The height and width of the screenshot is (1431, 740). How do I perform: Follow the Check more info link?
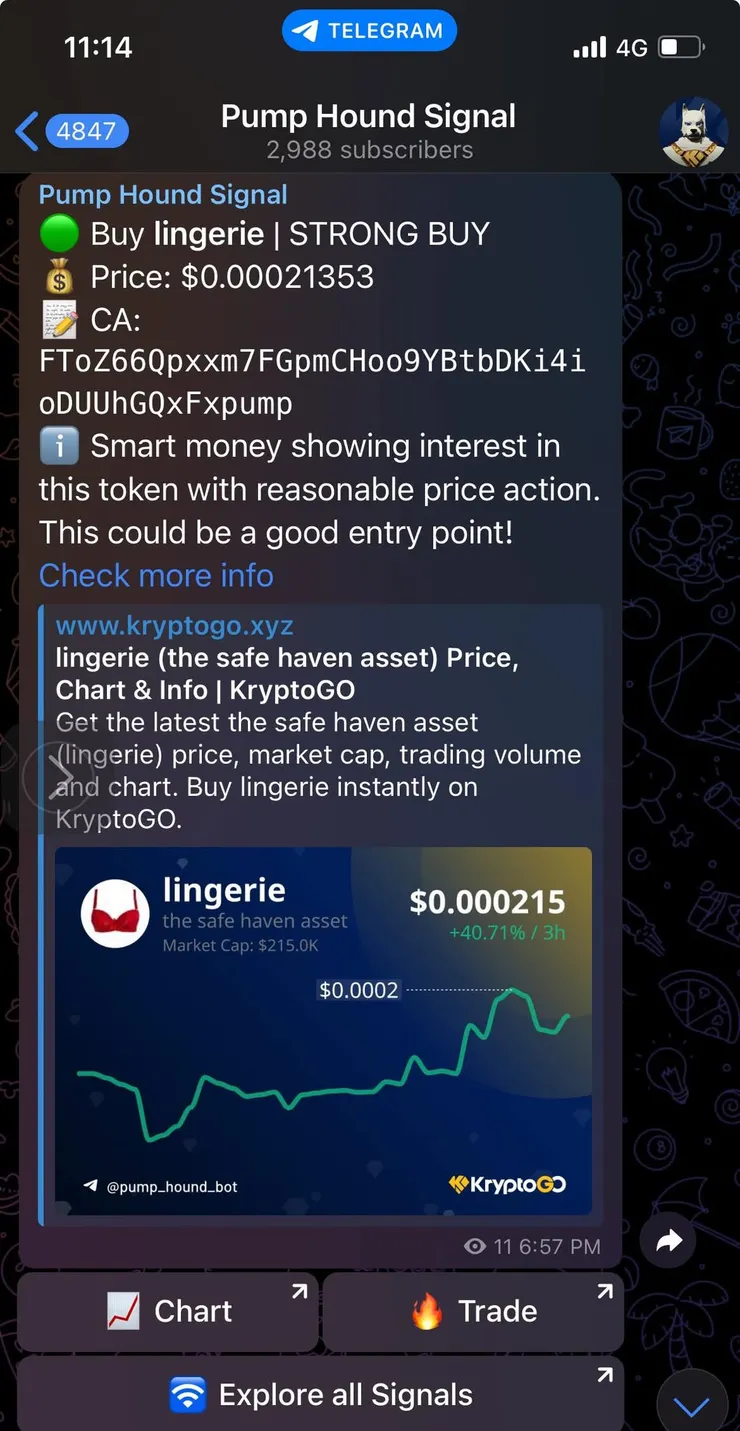[x=156, y=576]
